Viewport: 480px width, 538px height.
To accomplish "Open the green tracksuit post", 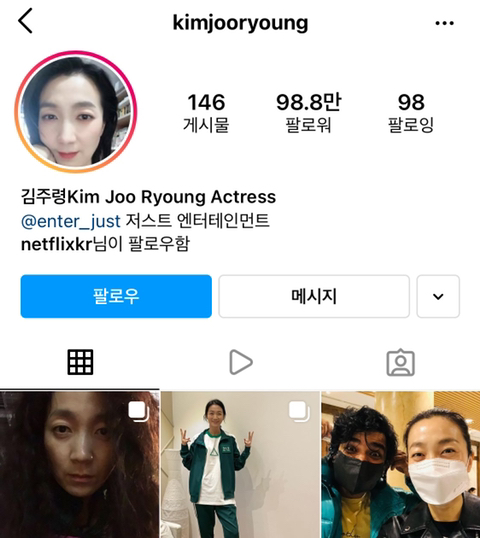I will tap(240, 465).
